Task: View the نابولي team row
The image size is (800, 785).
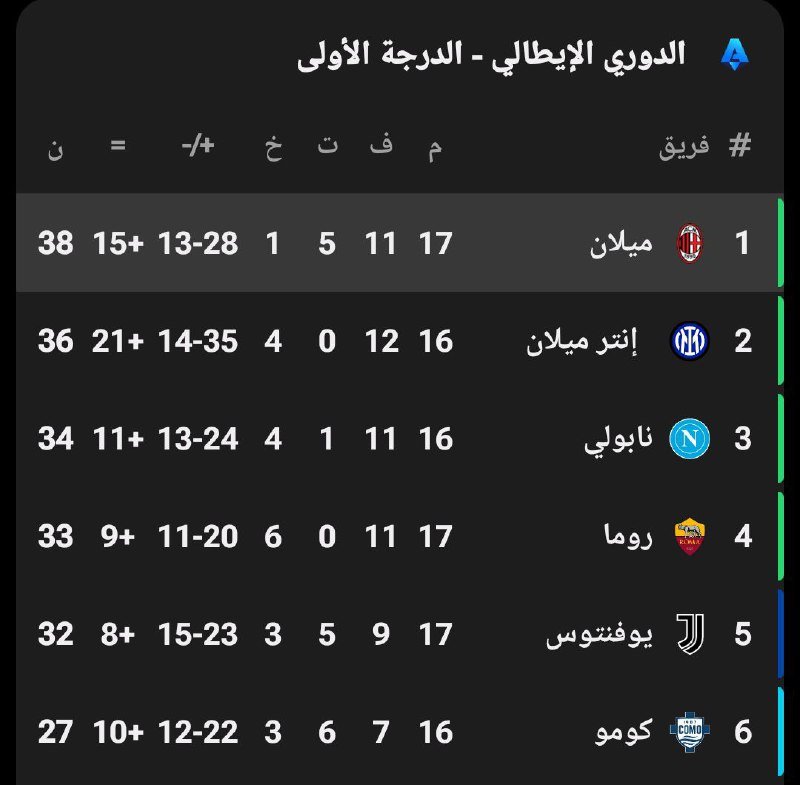Action: pyautogui.click(x=400, y=439)
